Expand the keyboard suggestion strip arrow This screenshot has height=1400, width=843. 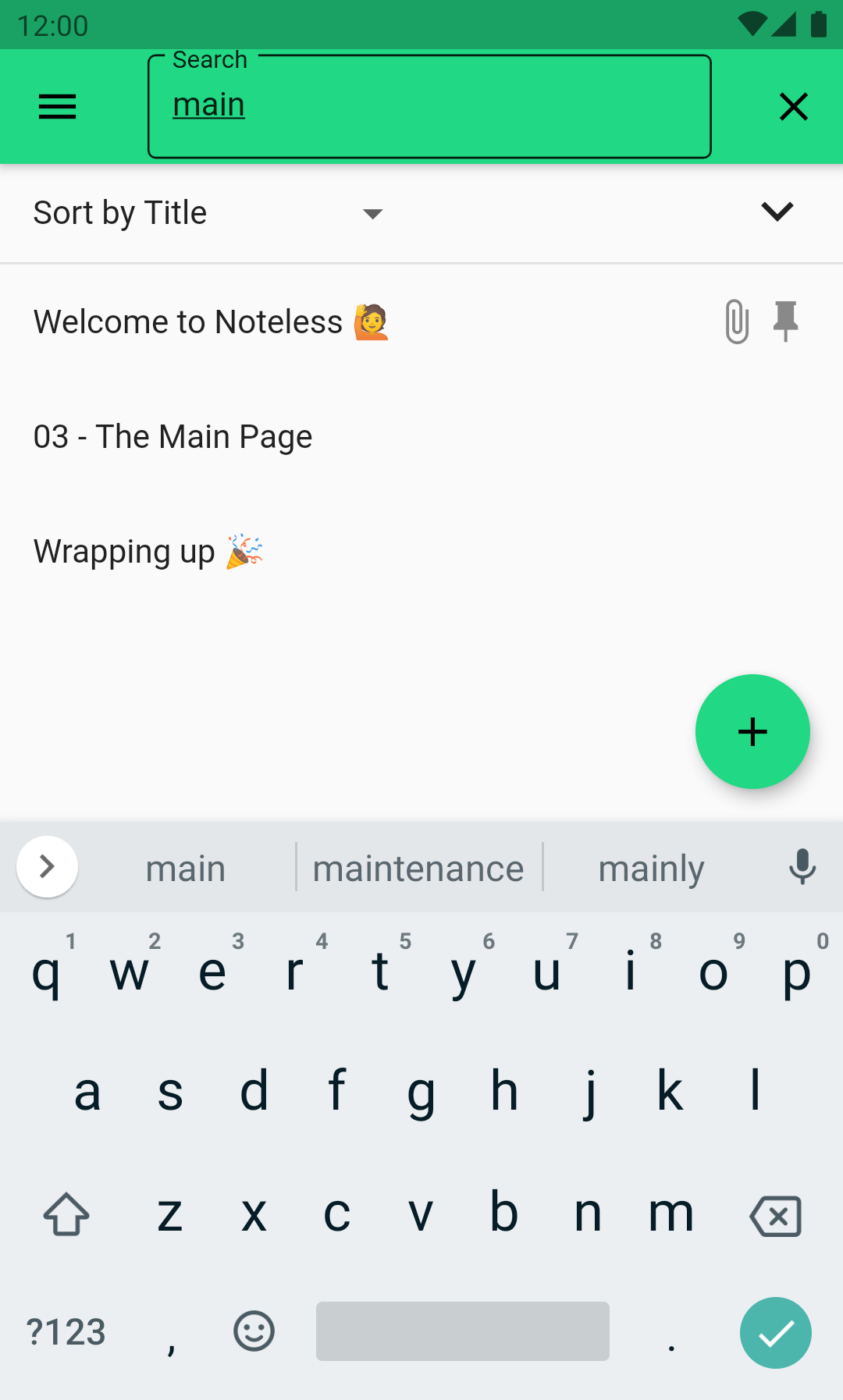coord(47,866)
